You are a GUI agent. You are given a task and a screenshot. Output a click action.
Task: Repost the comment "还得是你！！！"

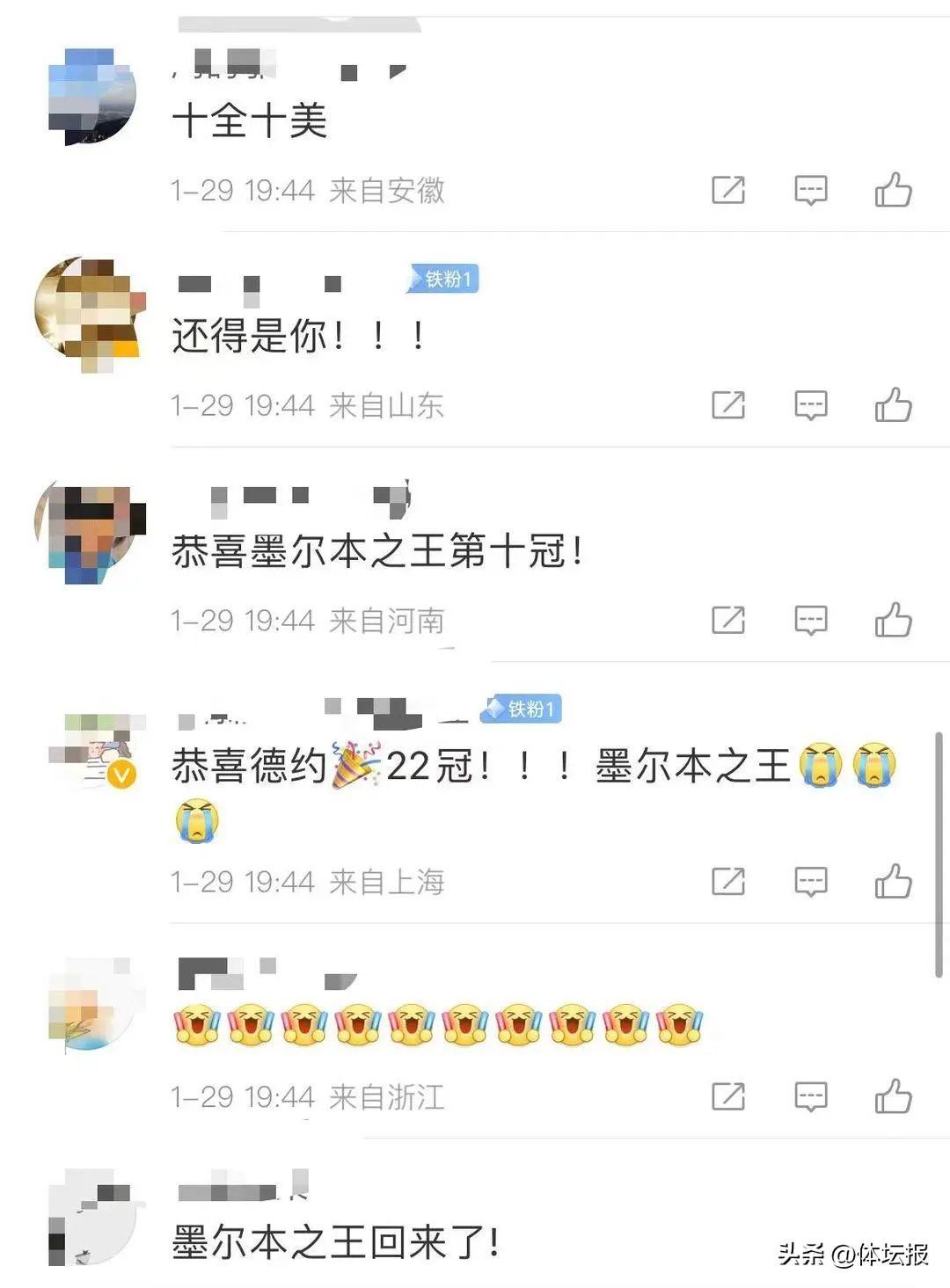coord(727,405)
